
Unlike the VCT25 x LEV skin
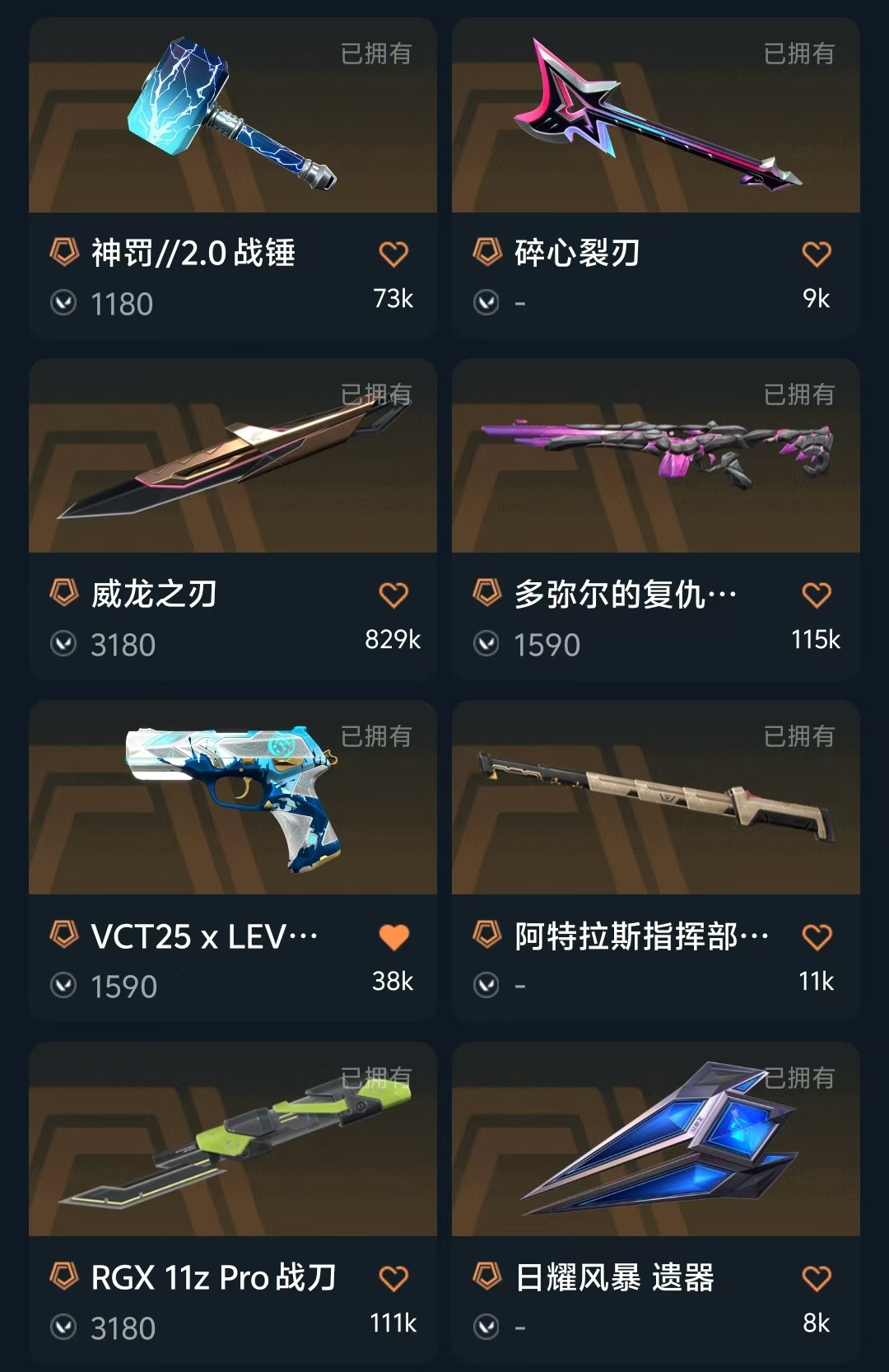pos(393,937)
